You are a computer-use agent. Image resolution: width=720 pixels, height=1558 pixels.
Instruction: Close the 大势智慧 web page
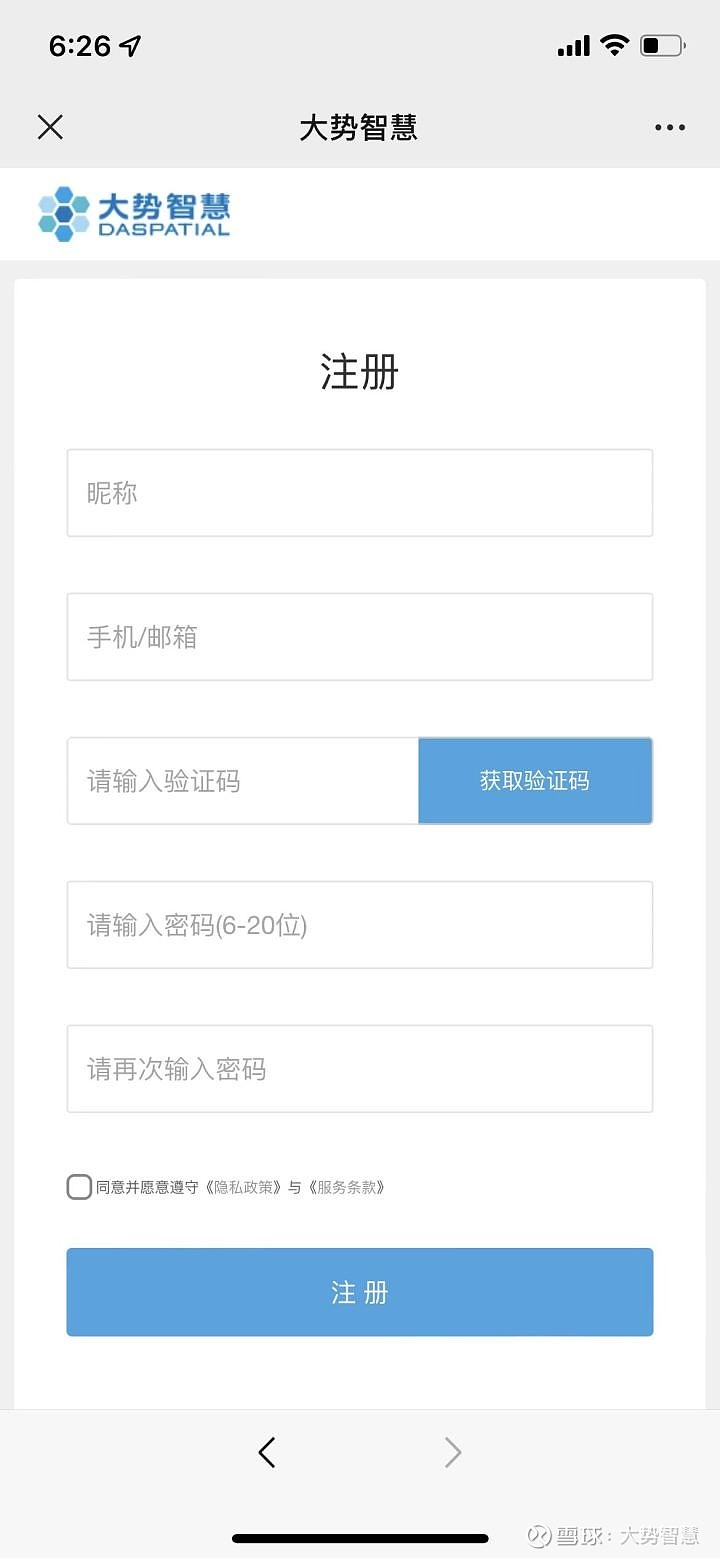pyautogui.click(x=50, y=127)
